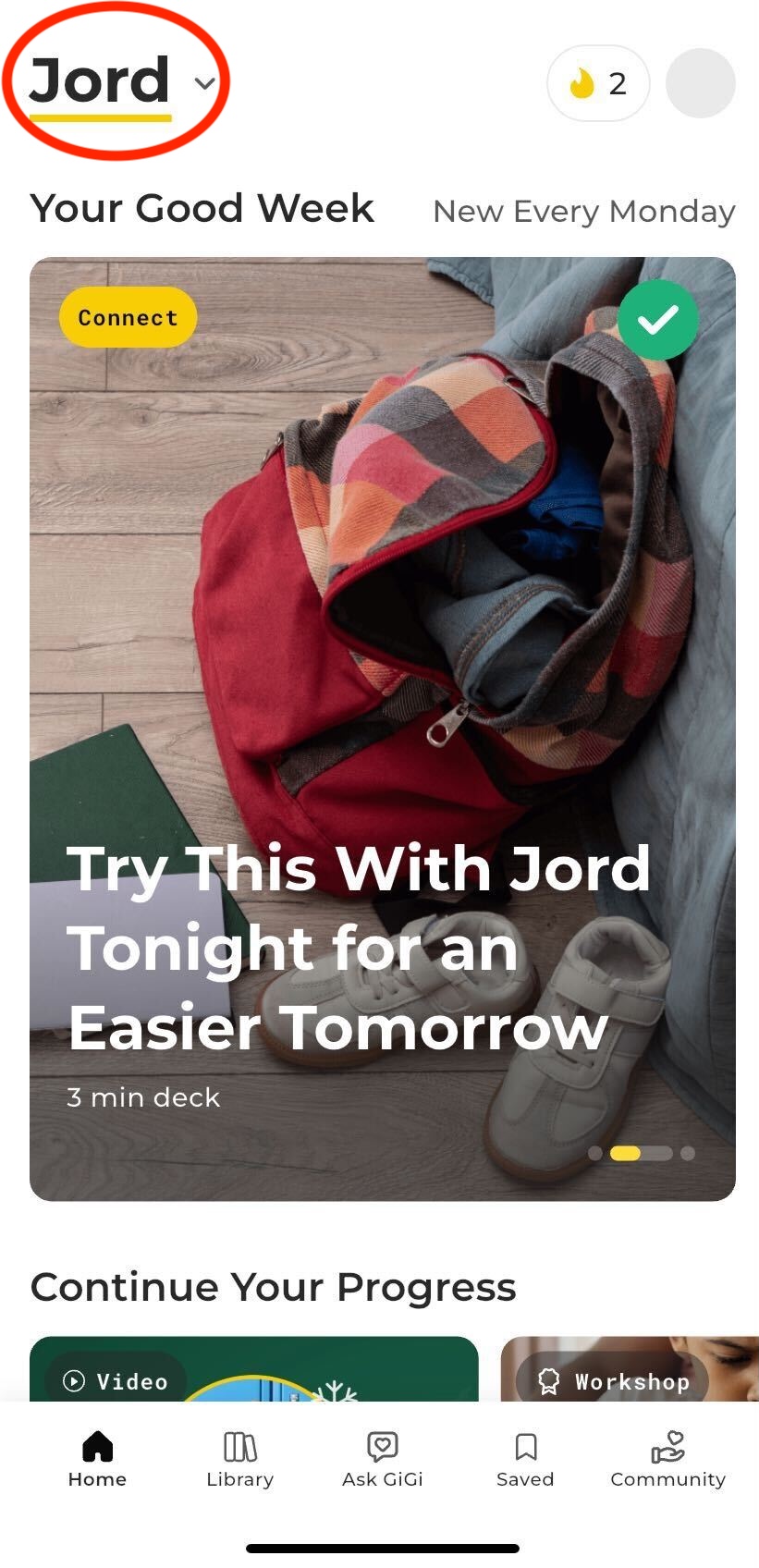Open the Community tab
759x1568 pixels.
(667, 1460)
